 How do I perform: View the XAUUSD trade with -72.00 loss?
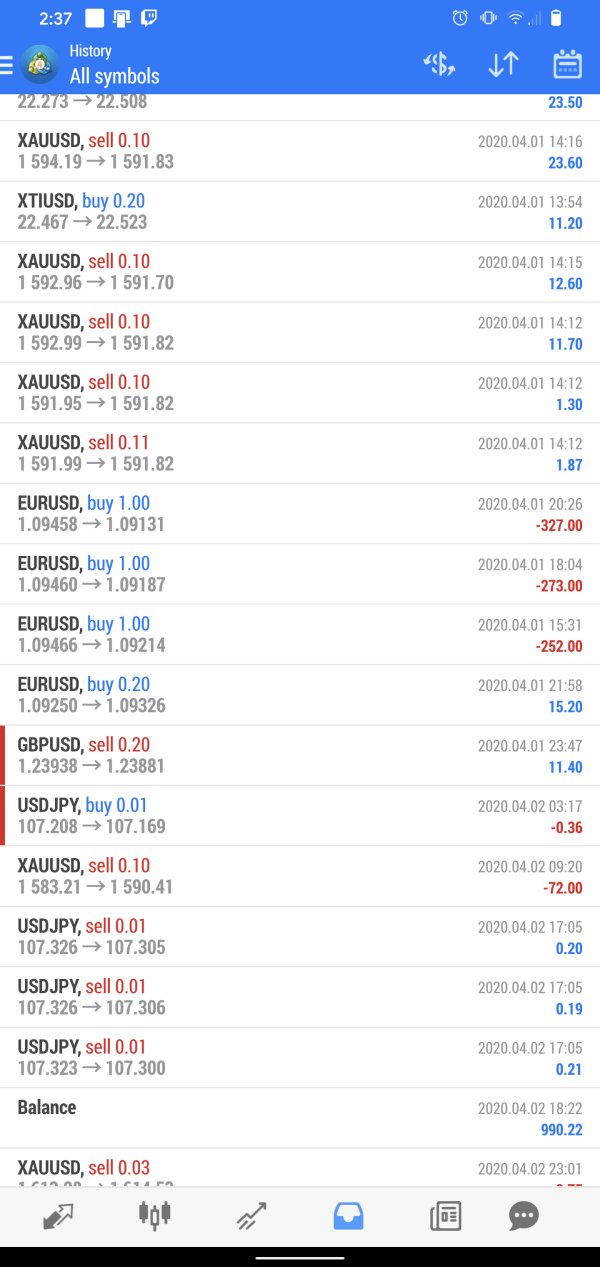click(300, 876)
